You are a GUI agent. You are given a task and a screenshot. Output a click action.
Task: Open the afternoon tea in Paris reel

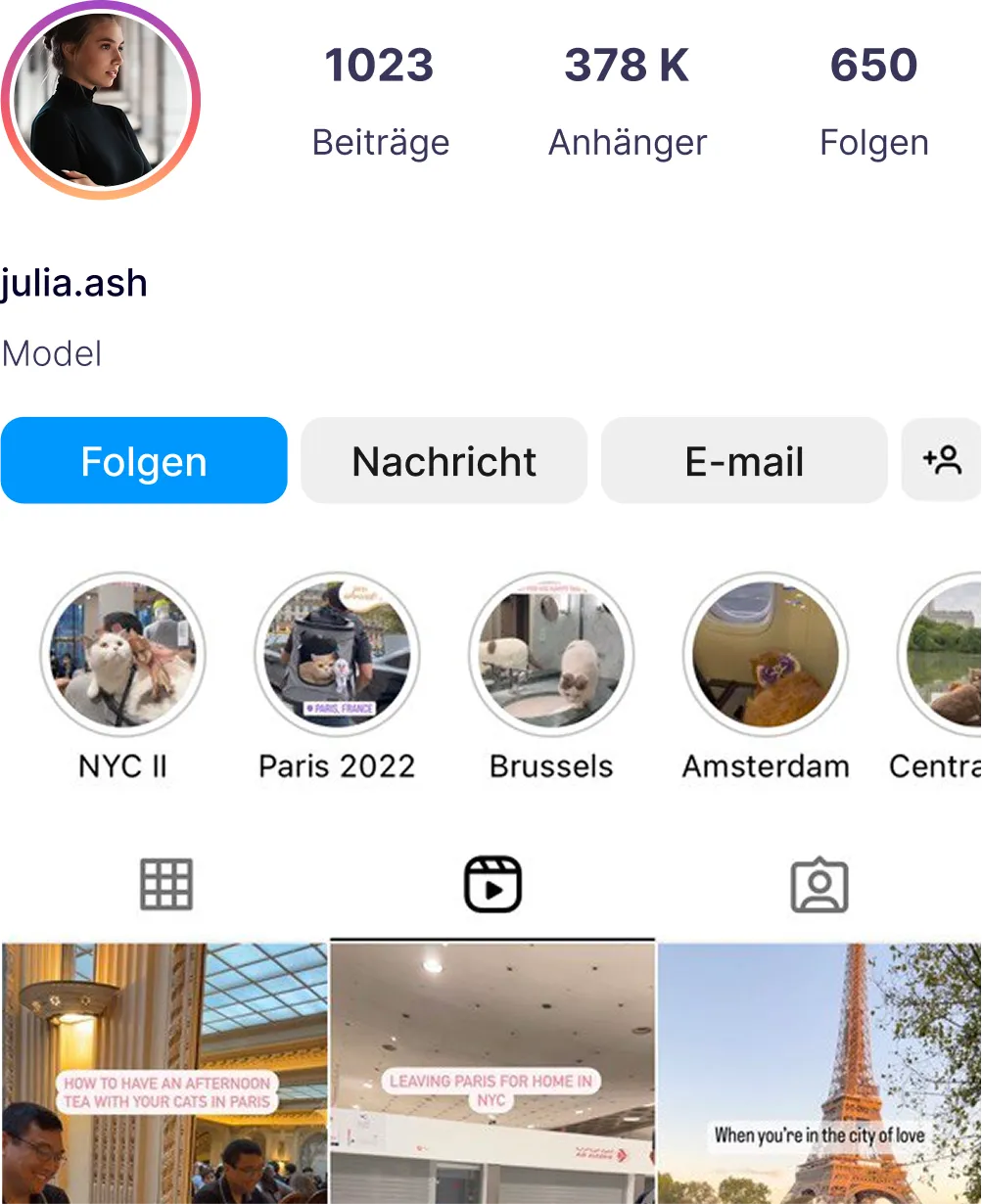point(164,1072)
